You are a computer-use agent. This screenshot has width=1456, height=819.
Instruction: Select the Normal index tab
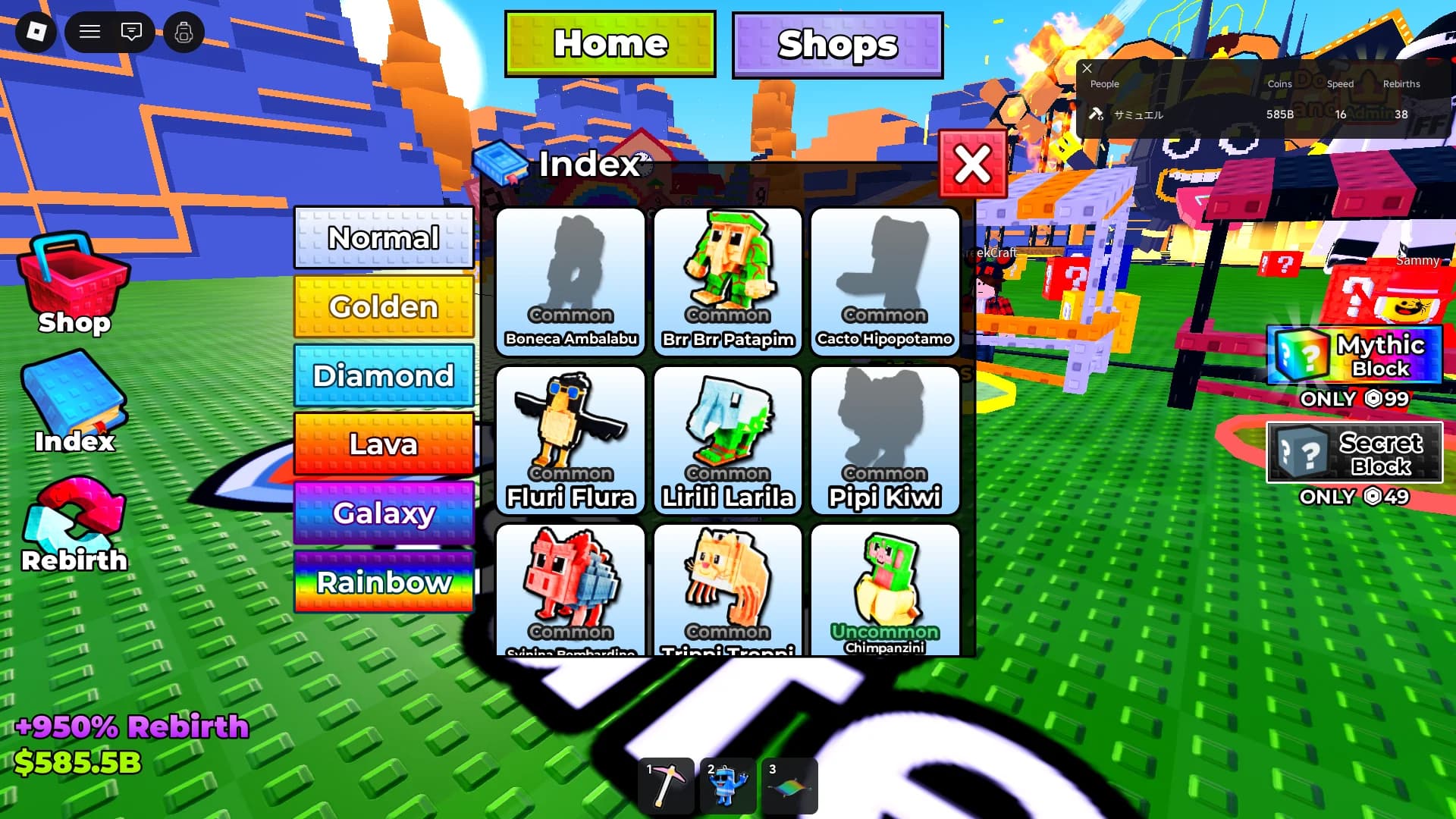pyautogui.click(x=384, y=238)
